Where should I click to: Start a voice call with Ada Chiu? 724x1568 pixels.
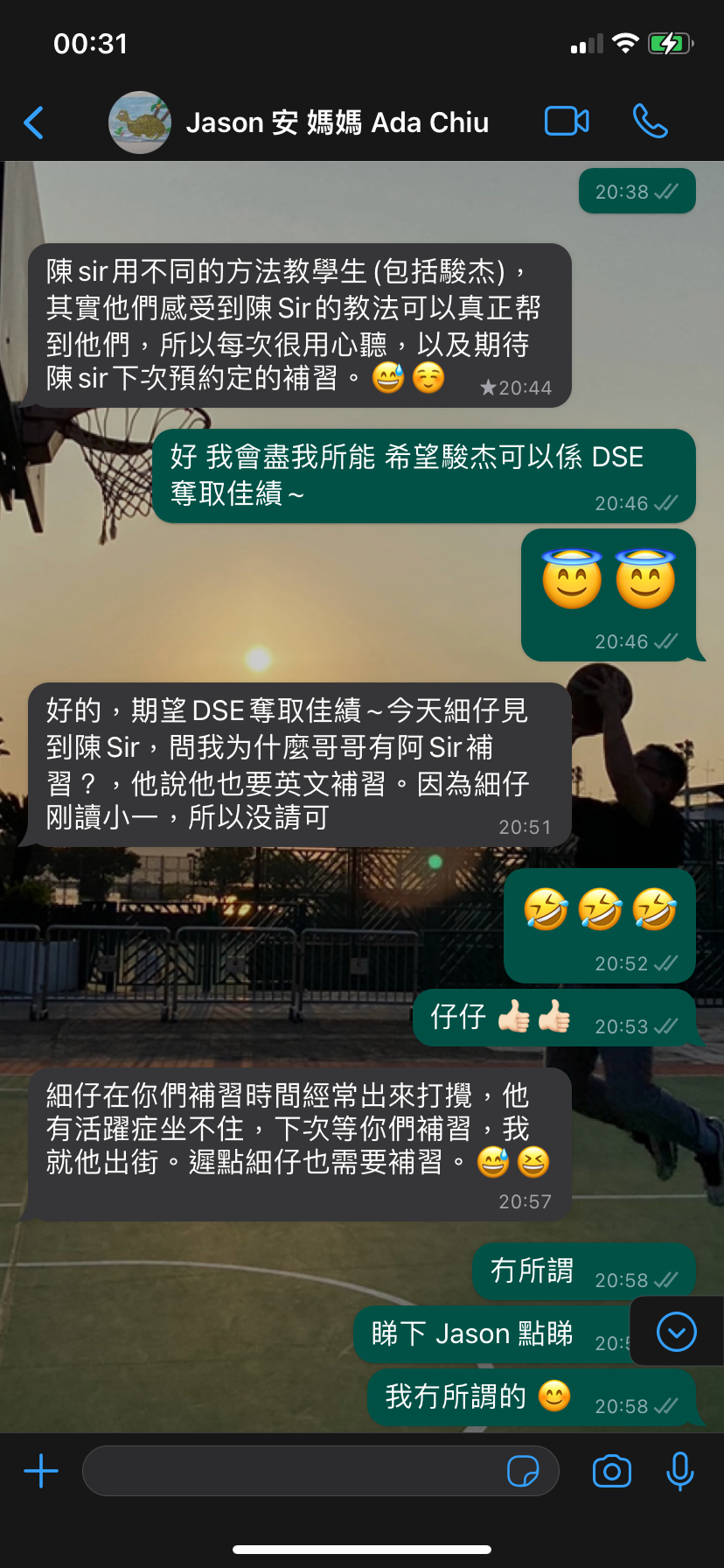point(650,122)
